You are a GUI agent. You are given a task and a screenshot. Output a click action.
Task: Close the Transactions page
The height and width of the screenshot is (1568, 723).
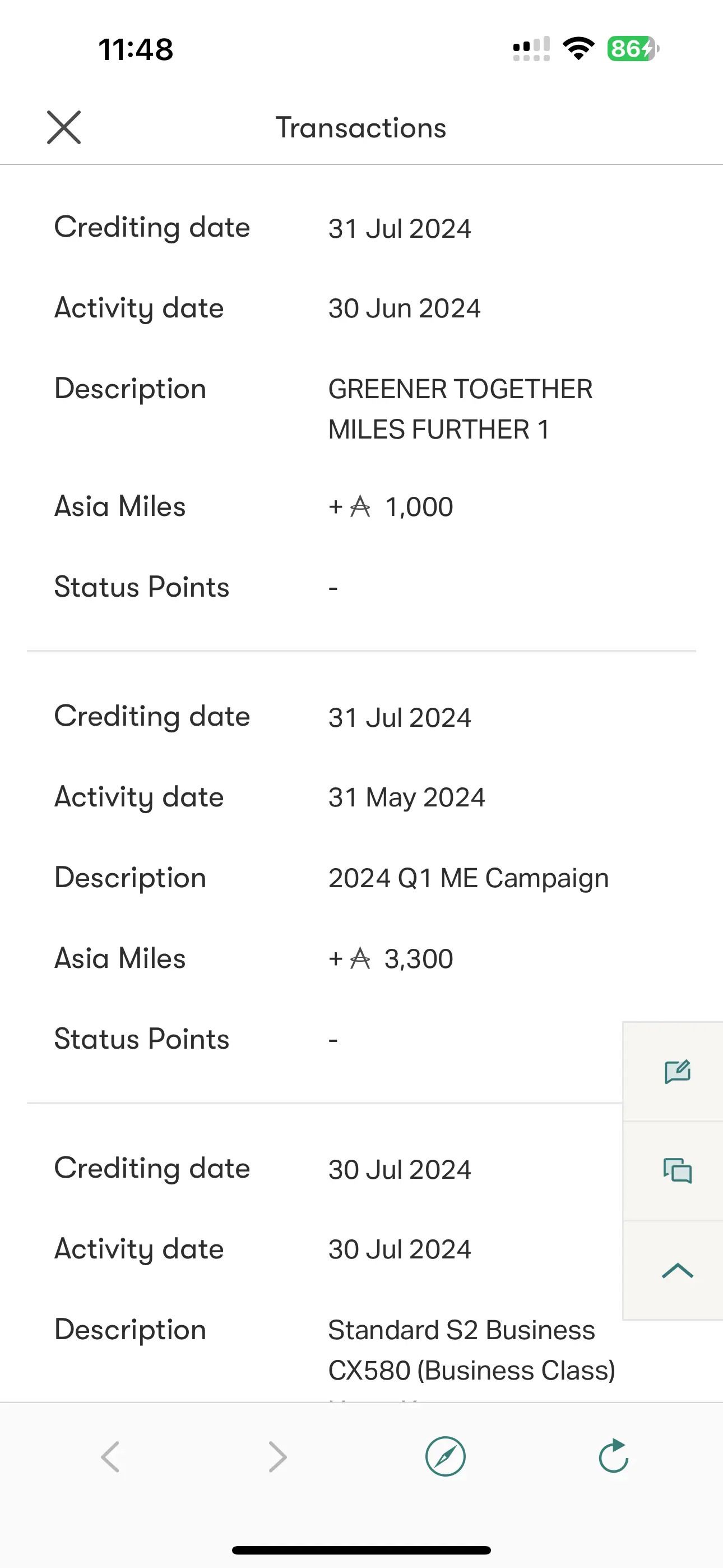64,127
